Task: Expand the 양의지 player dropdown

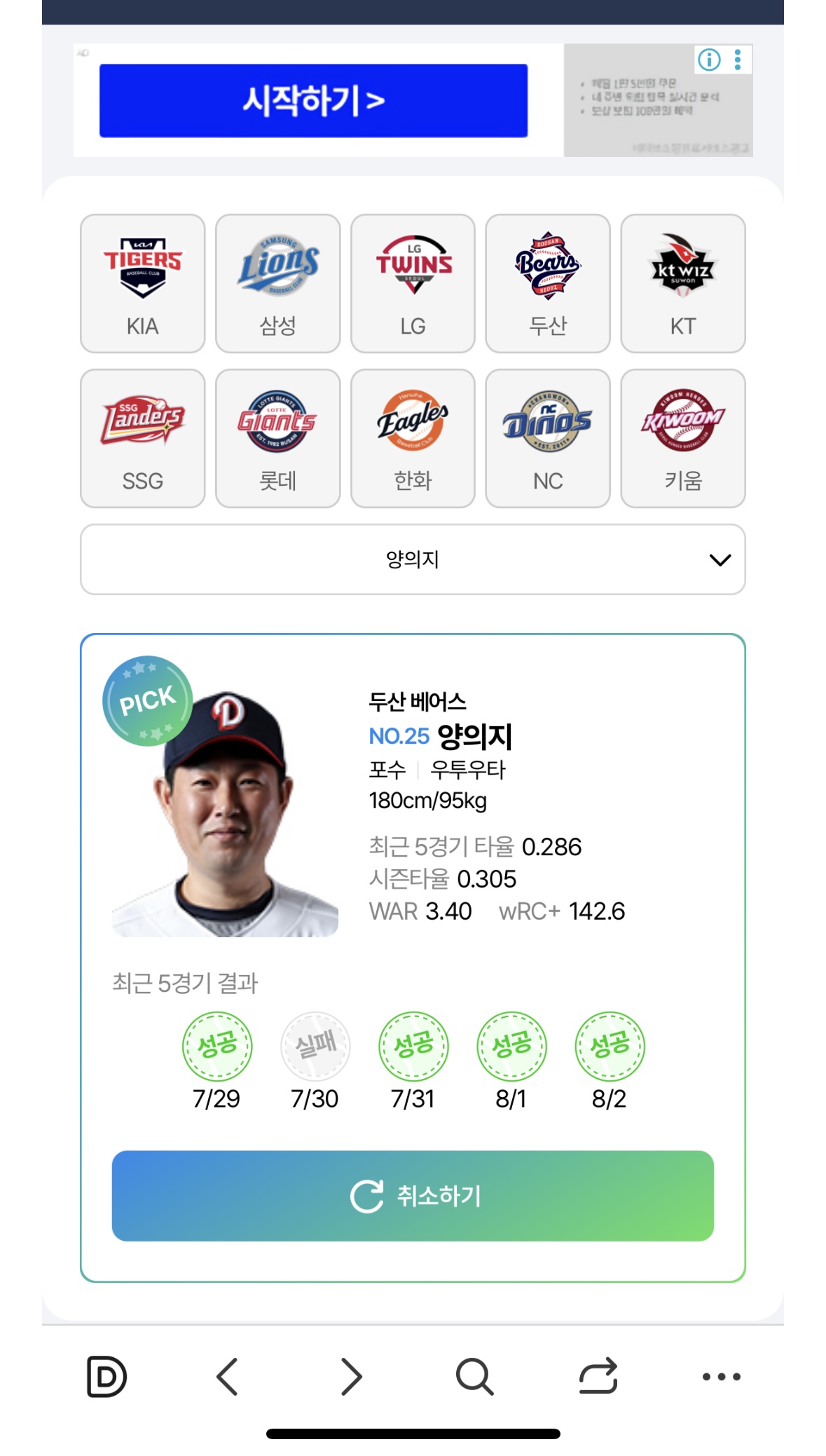Action: pyautogui.click(x=413, y=559)
